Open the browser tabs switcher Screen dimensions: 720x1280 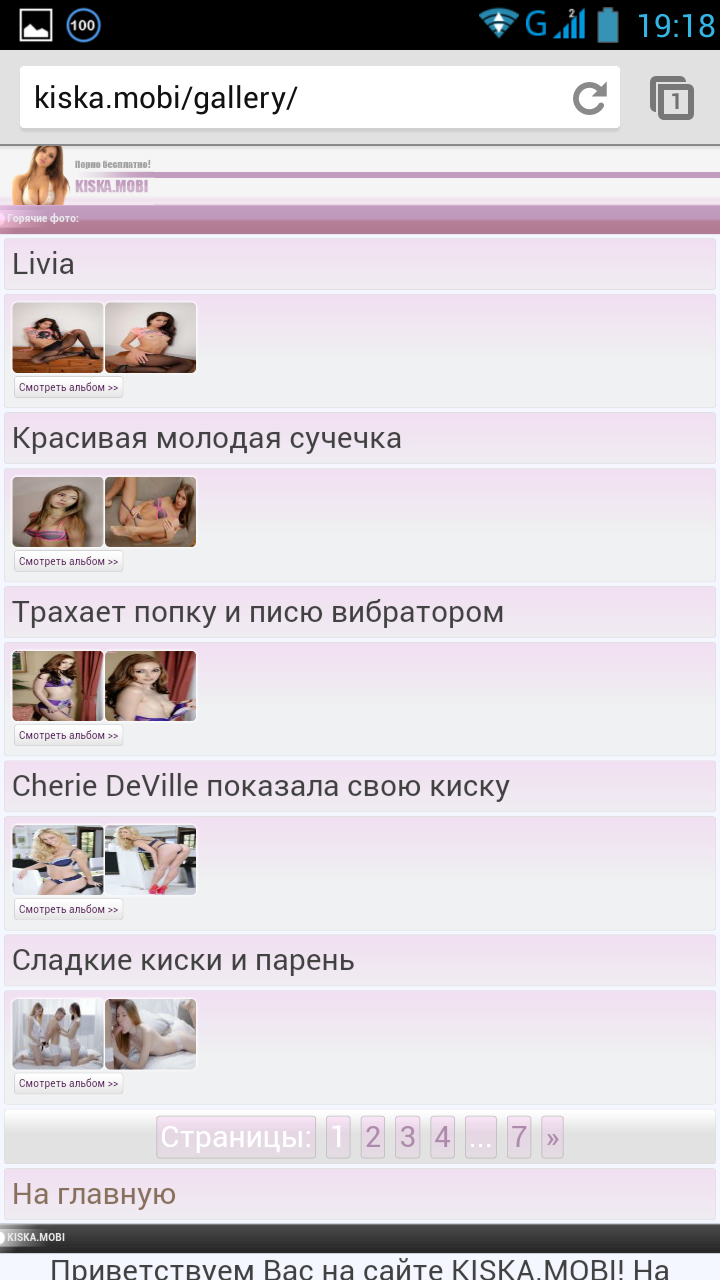pyautogui.click(x=672, y=98)
